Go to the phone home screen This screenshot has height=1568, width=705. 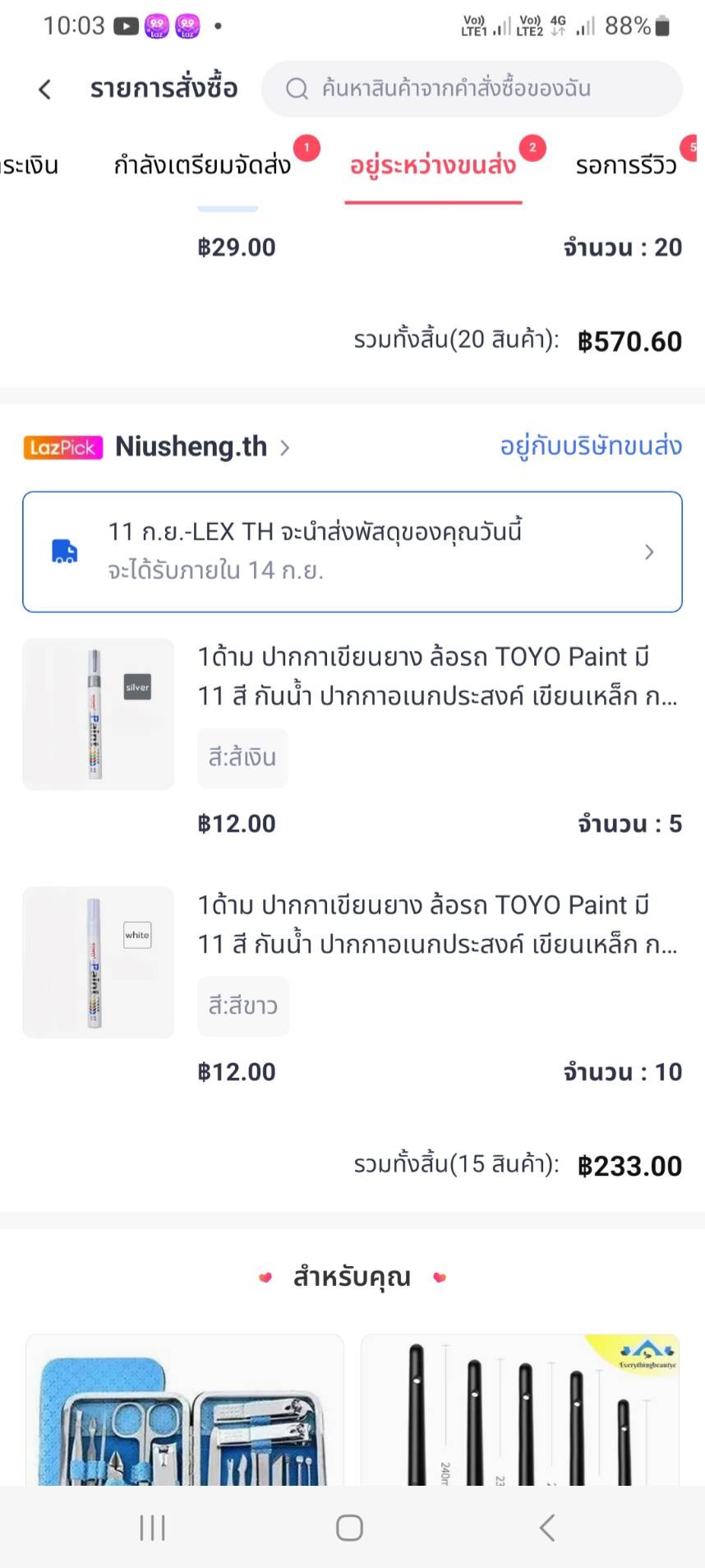coord(349,1528)
